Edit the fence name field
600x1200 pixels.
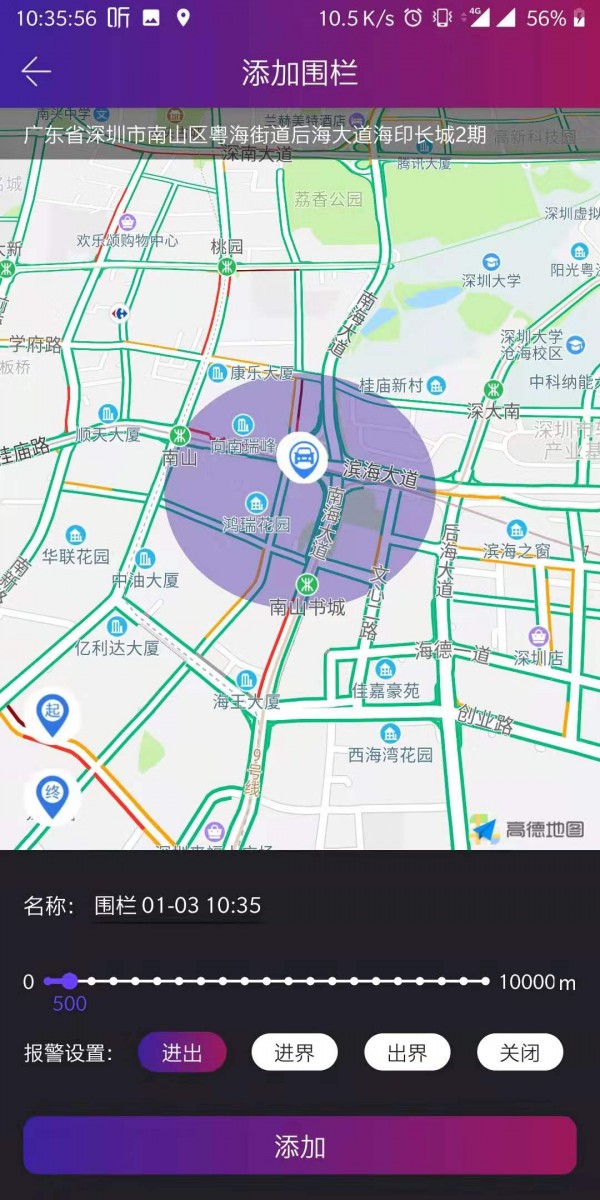(x=178, y=906)
